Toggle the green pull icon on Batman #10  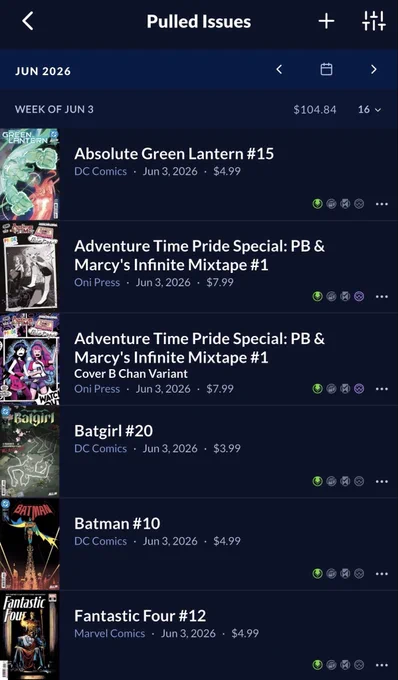coord(317,573)
